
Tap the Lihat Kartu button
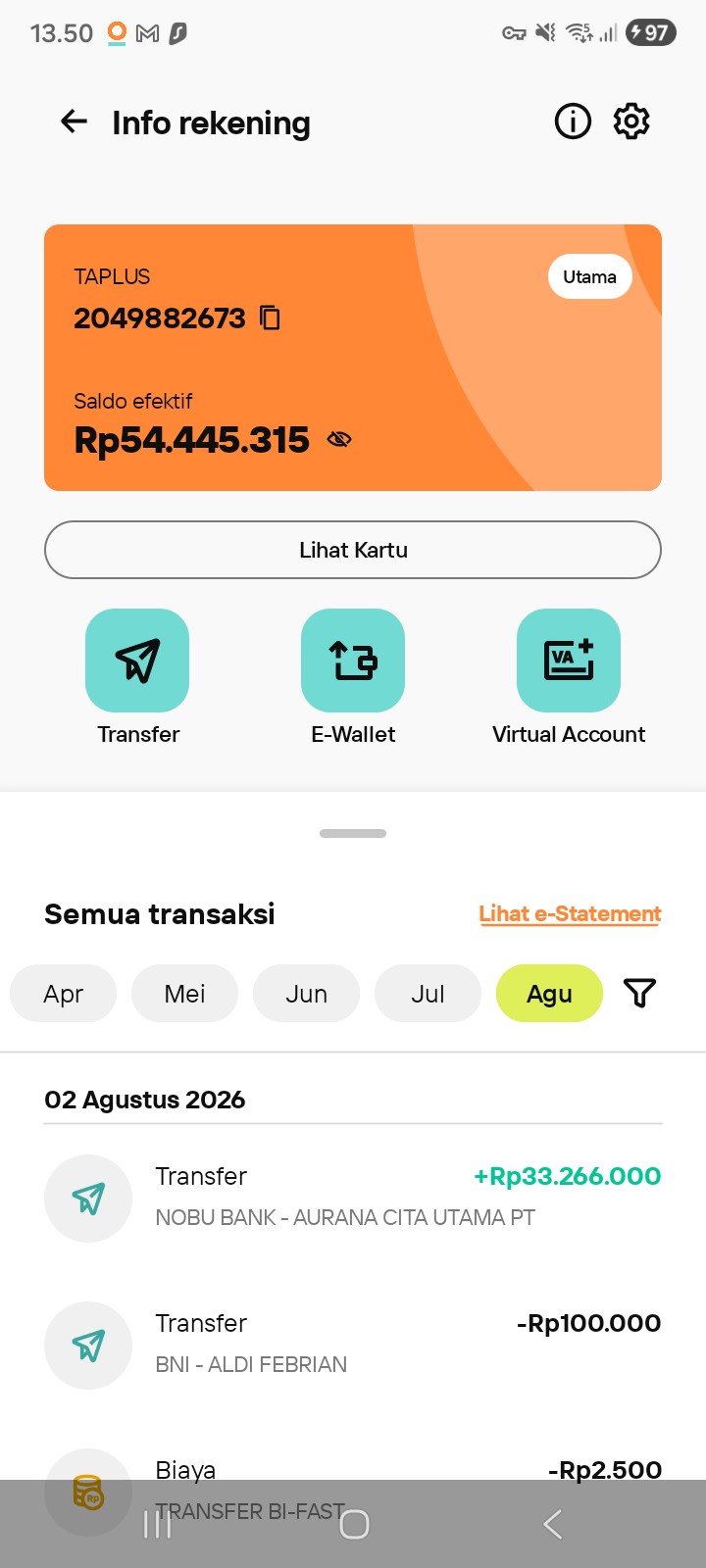coord(353,550)
